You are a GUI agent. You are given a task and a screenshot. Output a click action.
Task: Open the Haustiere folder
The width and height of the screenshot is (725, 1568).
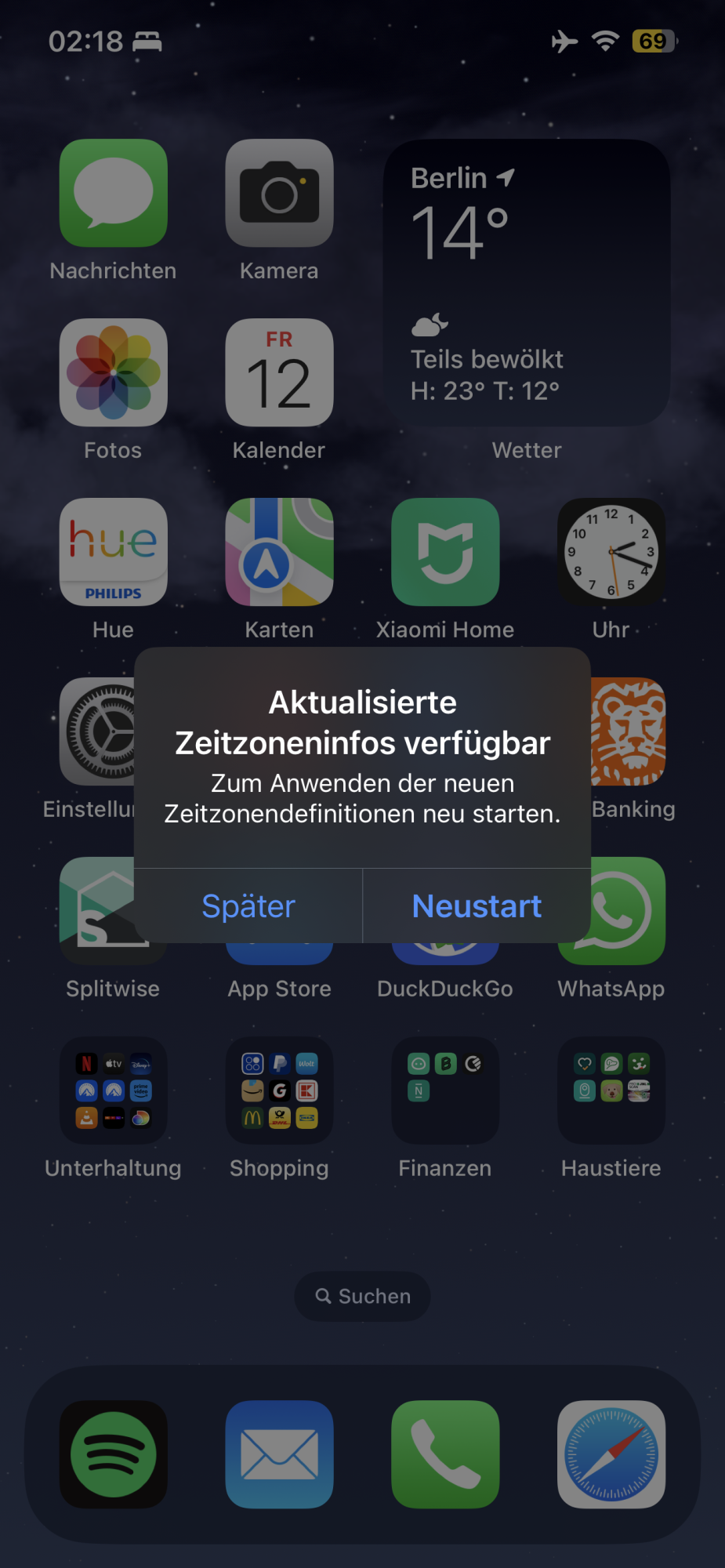click(x=611, y=1091)
